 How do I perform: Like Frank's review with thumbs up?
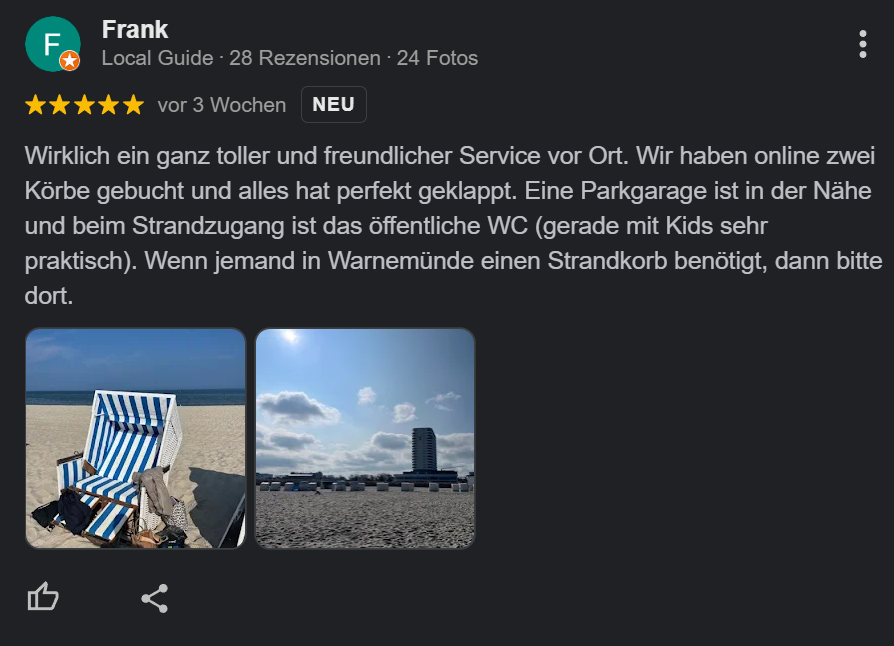(43, 598)
